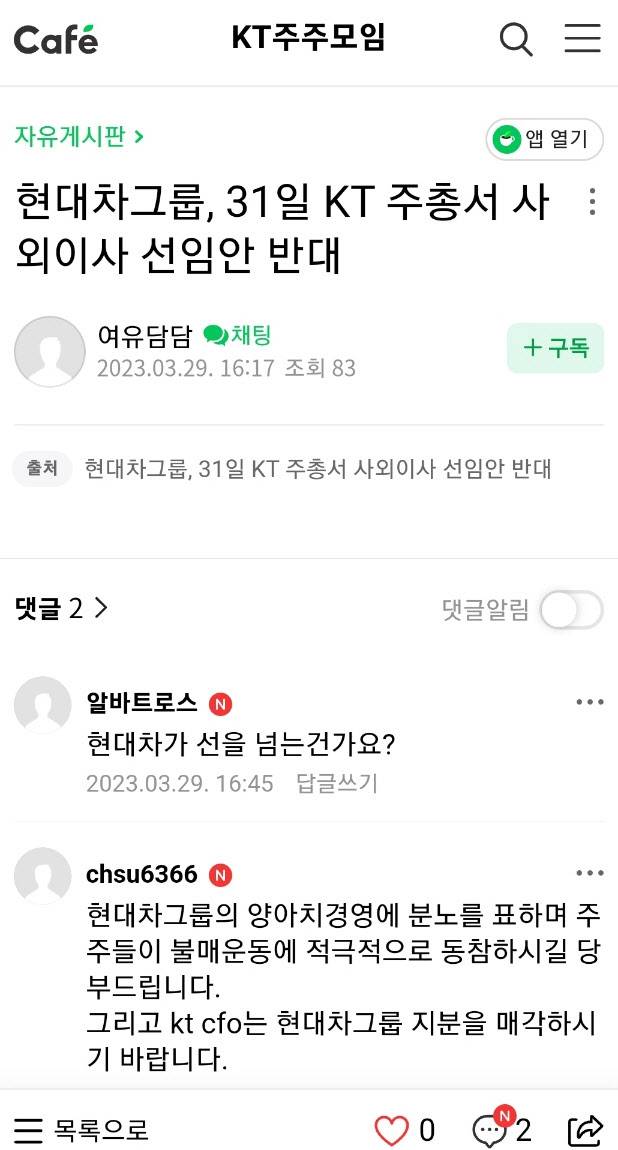View 여유담담's profile picture
The height and width of the screenshot is (1150, 618).
pos(49,351)
